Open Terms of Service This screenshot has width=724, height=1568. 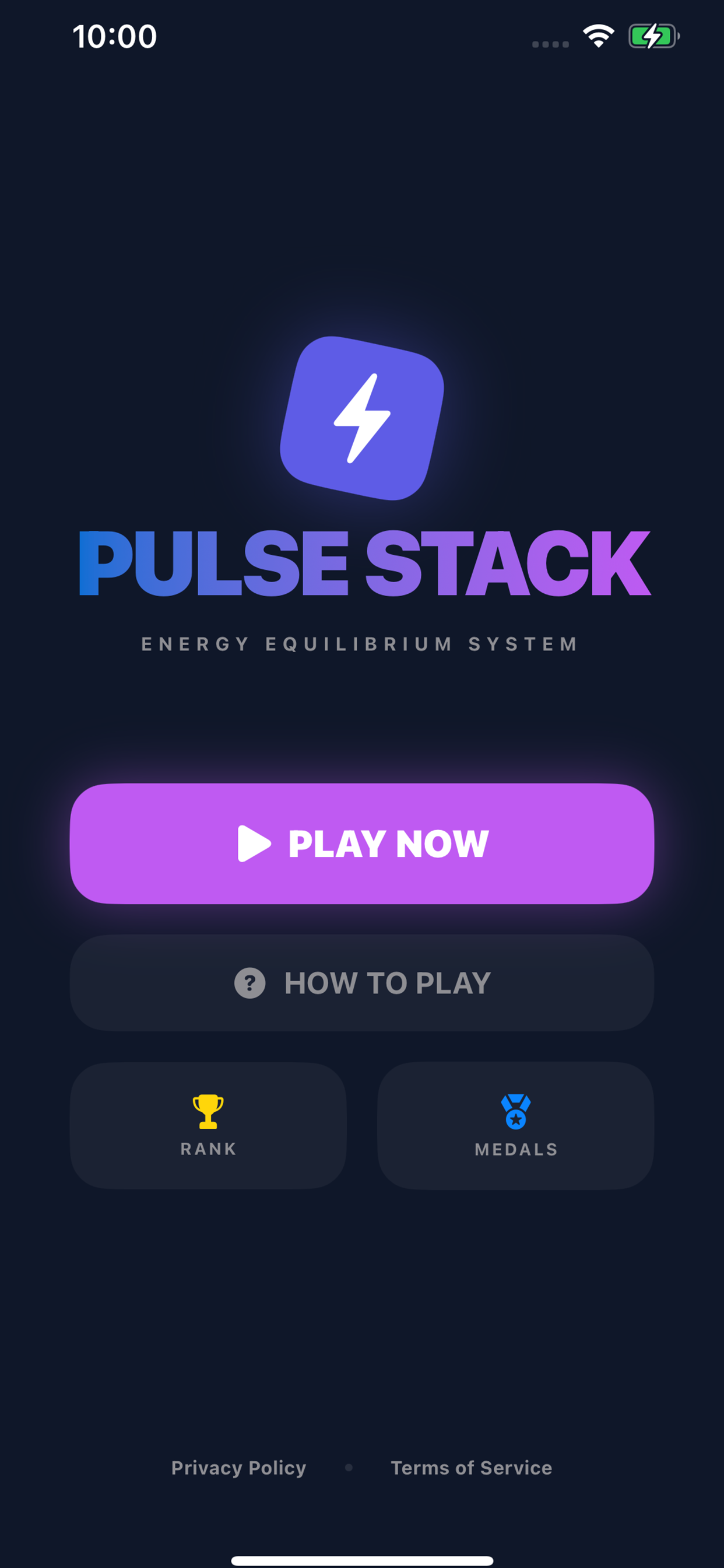click(471, 1468)
